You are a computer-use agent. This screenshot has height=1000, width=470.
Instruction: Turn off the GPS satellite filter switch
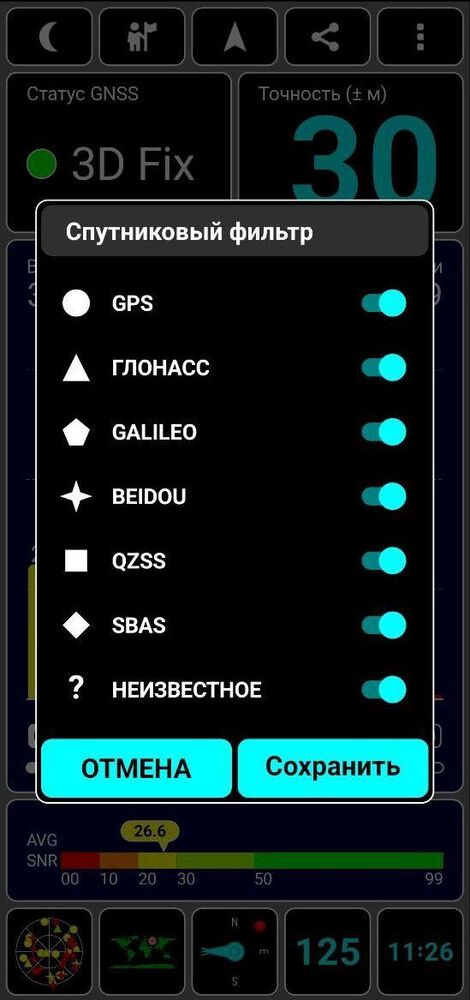(384, 303)
